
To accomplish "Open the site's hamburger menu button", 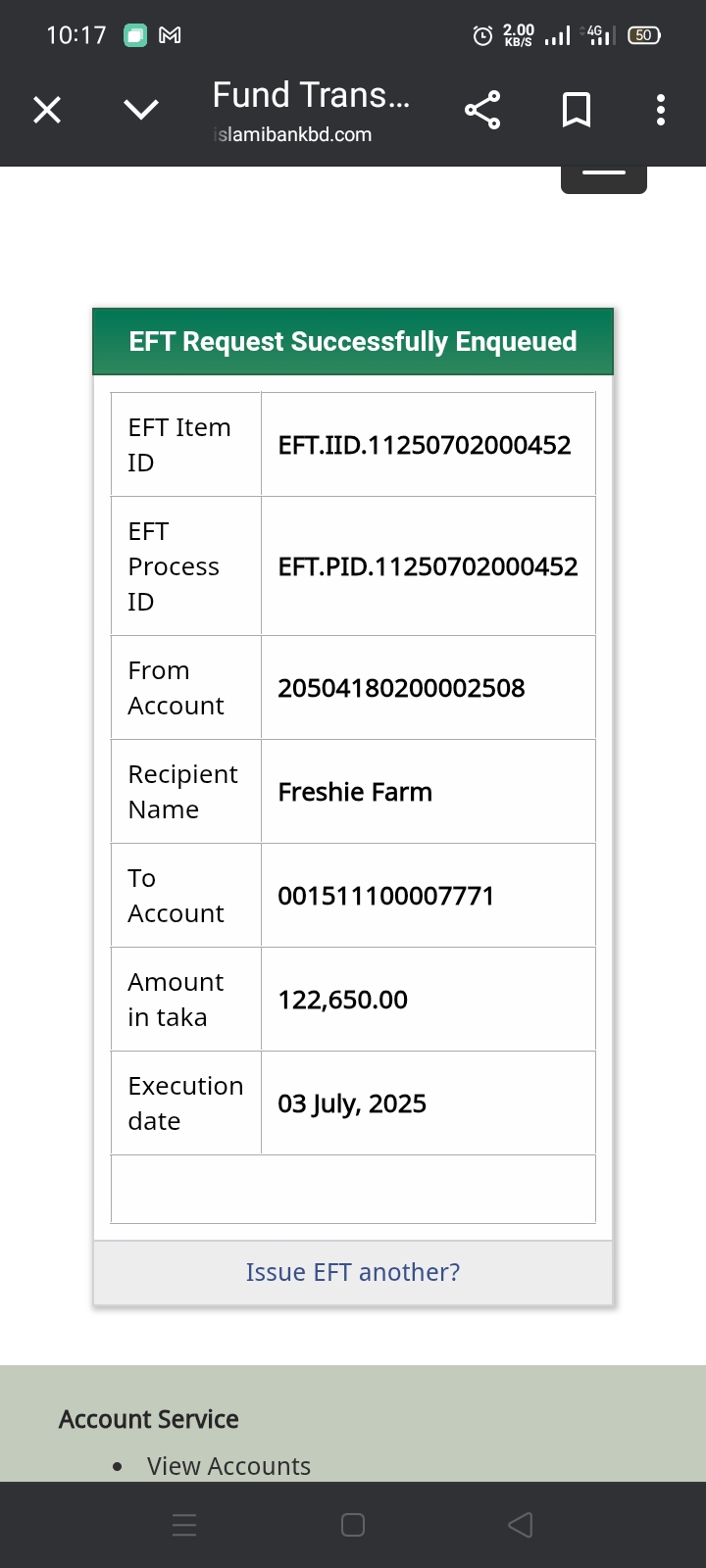I will pyautogui.click(x=604, y=178).
